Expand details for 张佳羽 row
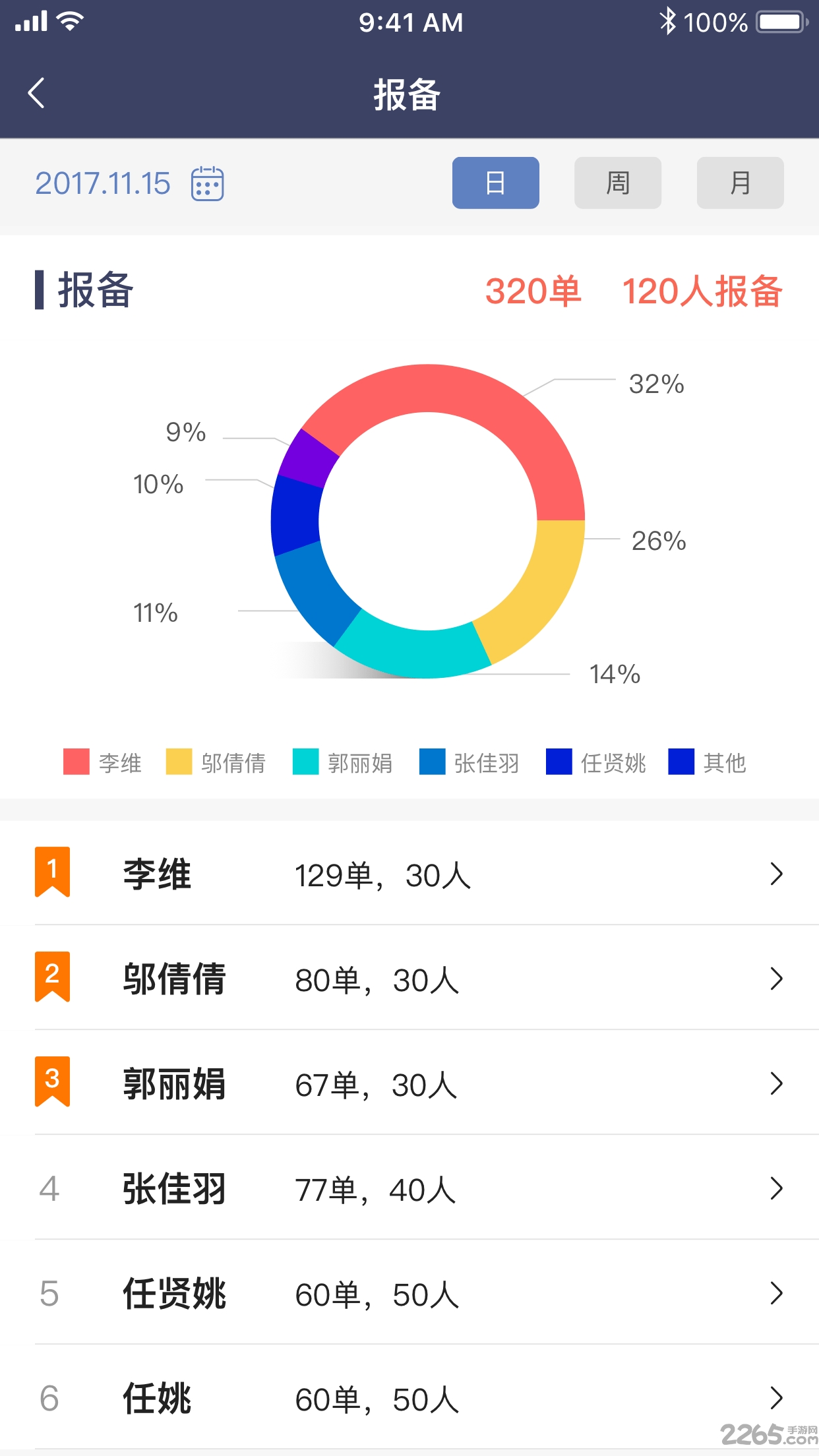 pos(776,1190)
